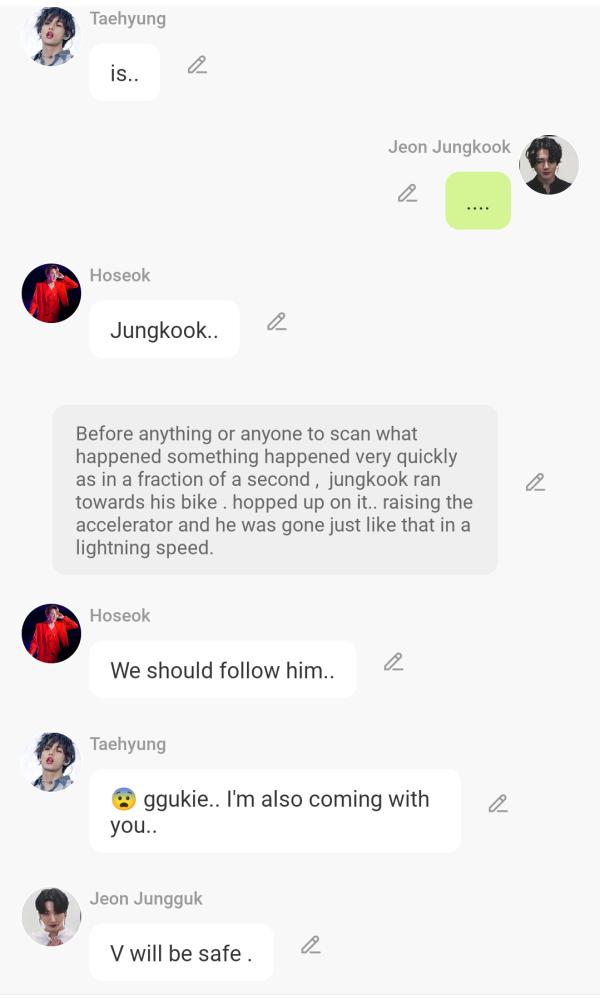
Task: Edit Jeon Jungkook's "...." message
Action: [x=407, y=193]
